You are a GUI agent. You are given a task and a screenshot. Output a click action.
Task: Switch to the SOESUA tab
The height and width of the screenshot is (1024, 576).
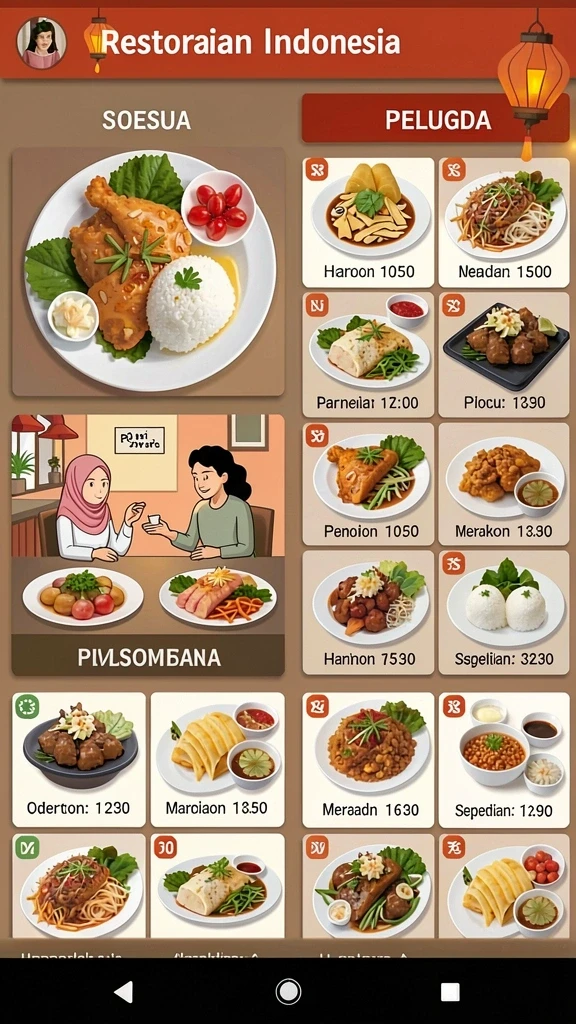pyautogui.click(x=146, y=120)
